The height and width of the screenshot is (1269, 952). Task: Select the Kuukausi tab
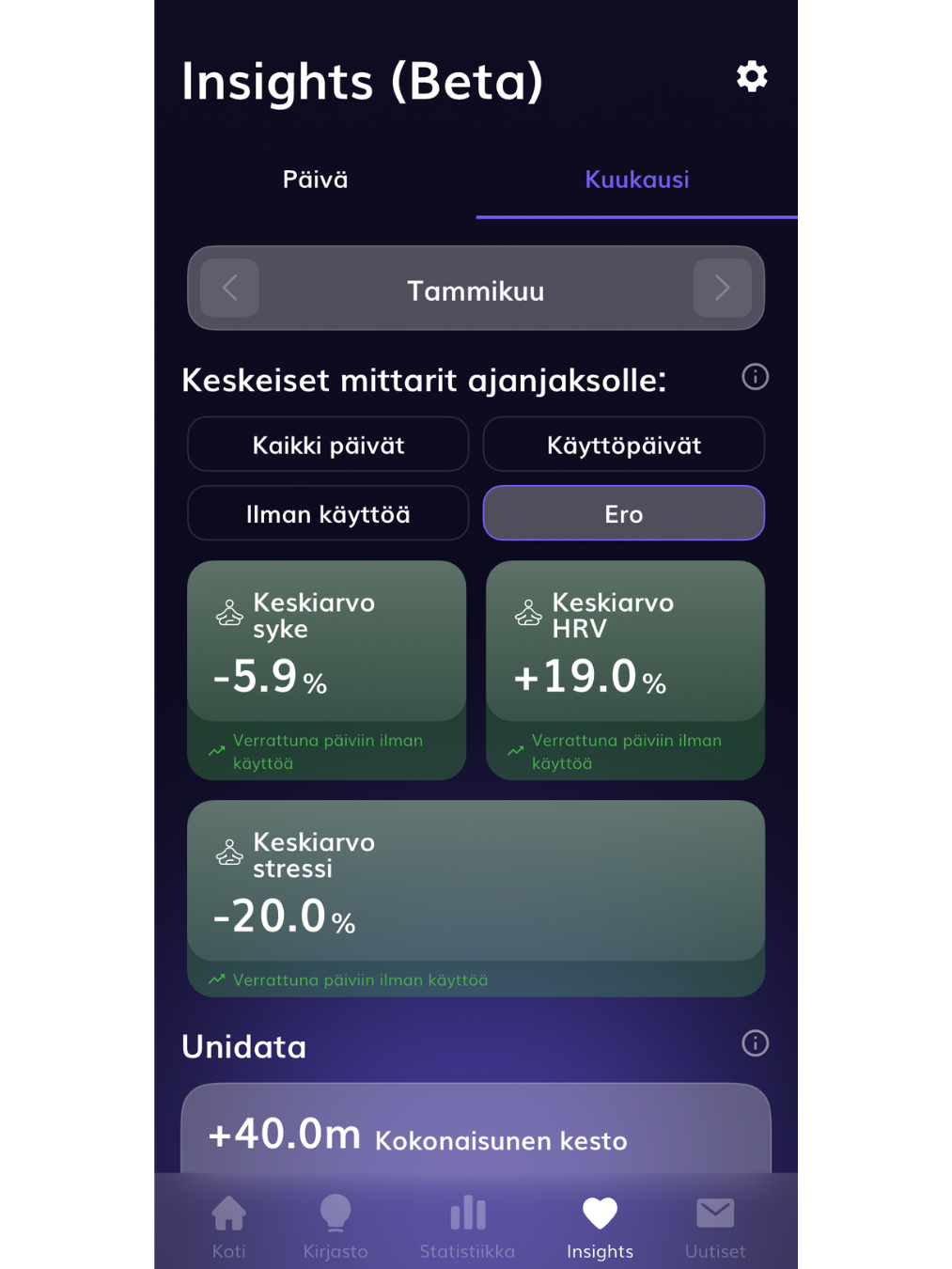[x=636, y=180]
